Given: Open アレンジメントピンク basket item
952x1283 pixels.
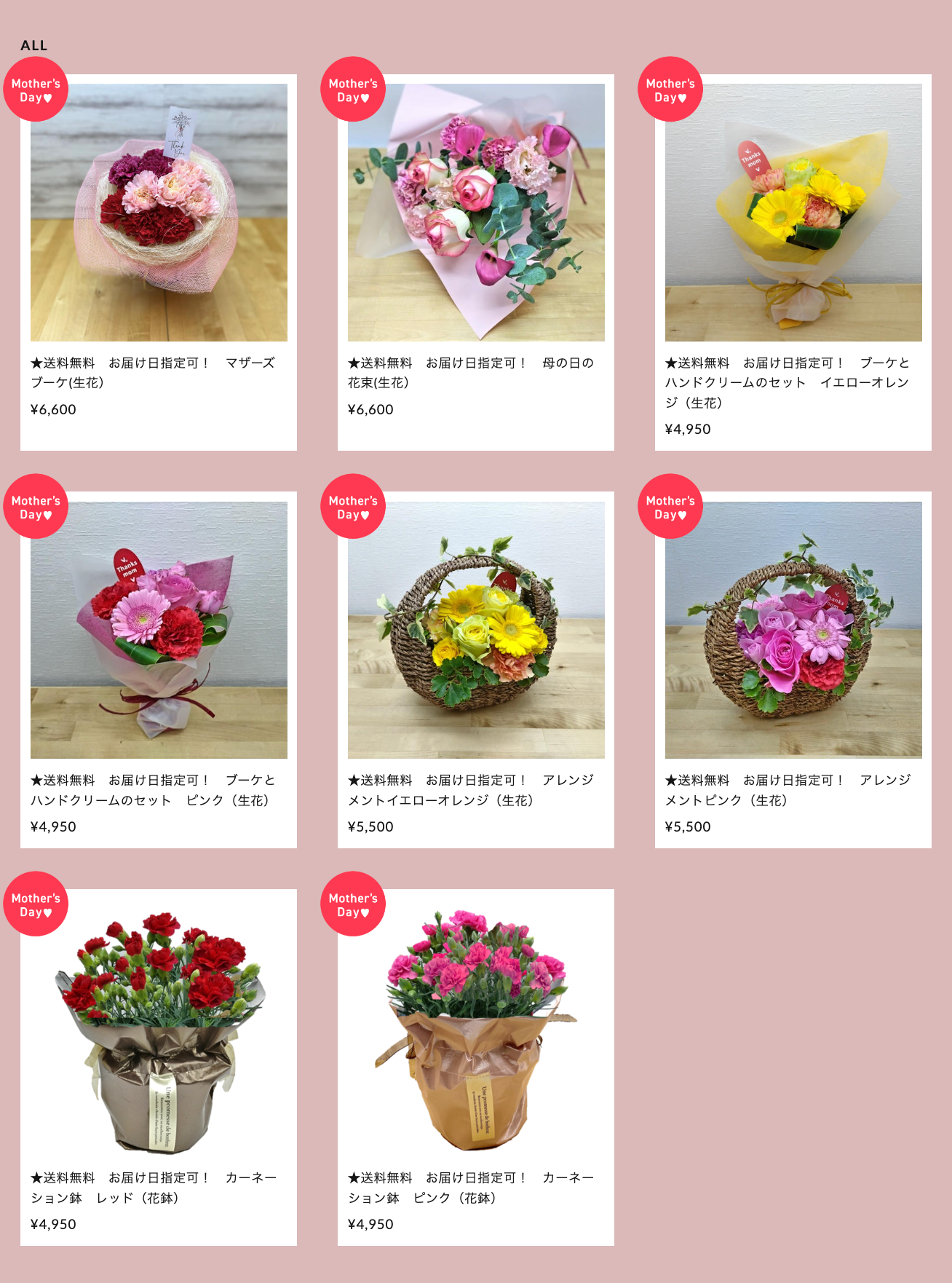Looking at the screenshot, I should 793,630.
